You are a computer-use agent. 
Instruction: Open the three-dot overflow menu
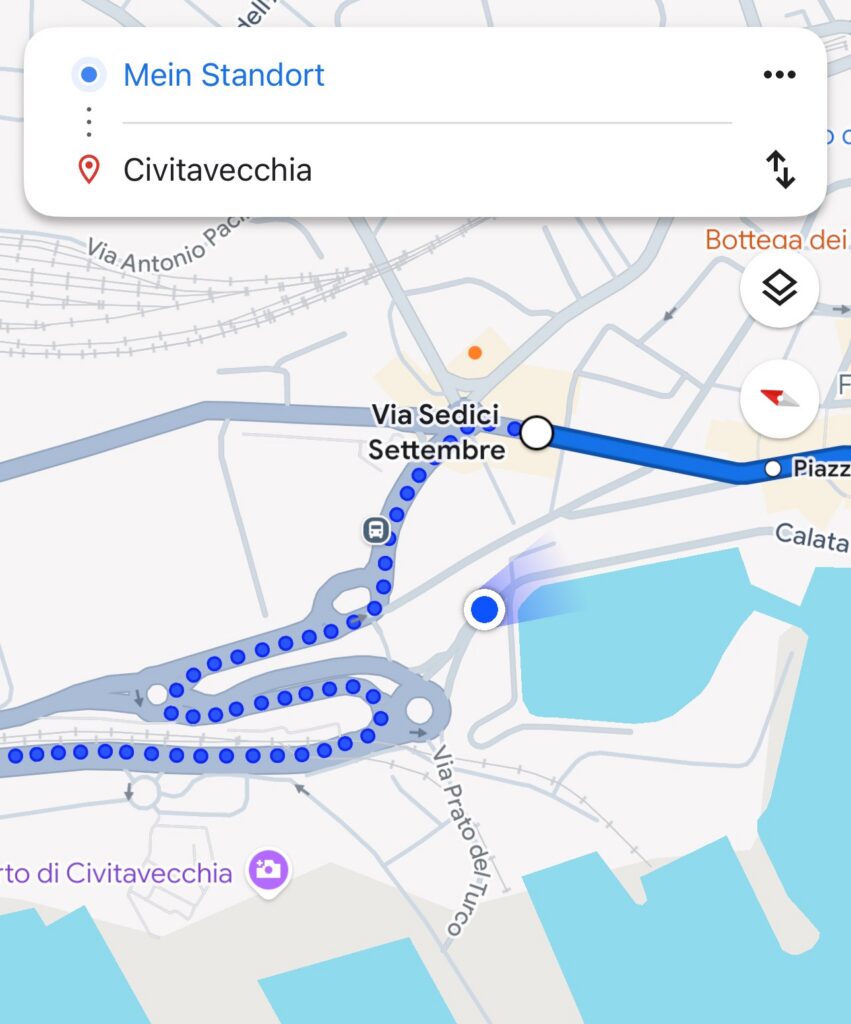click(778, 75)
